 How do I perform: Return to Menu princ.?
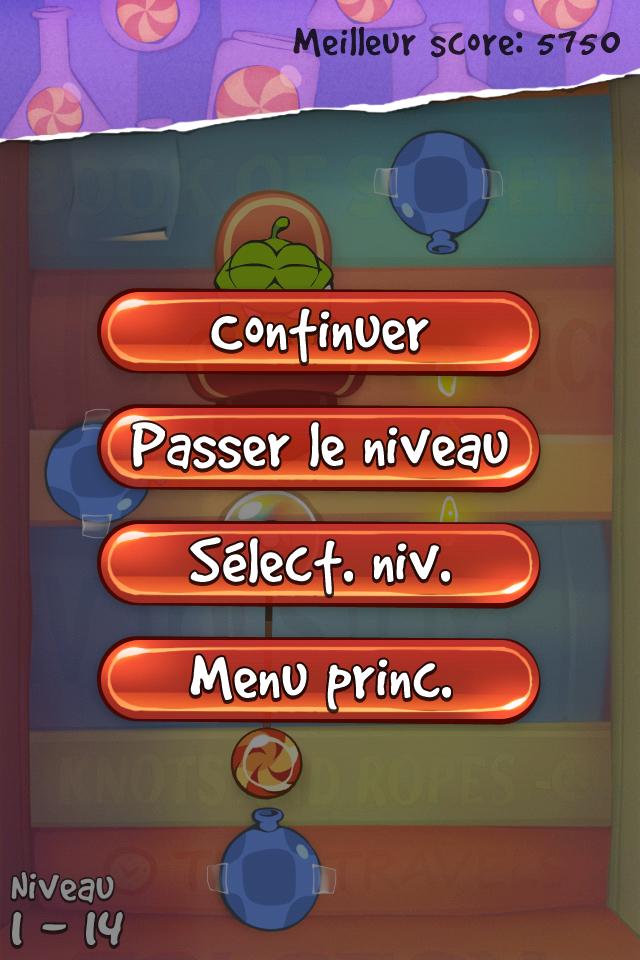[x=319, y=681]
